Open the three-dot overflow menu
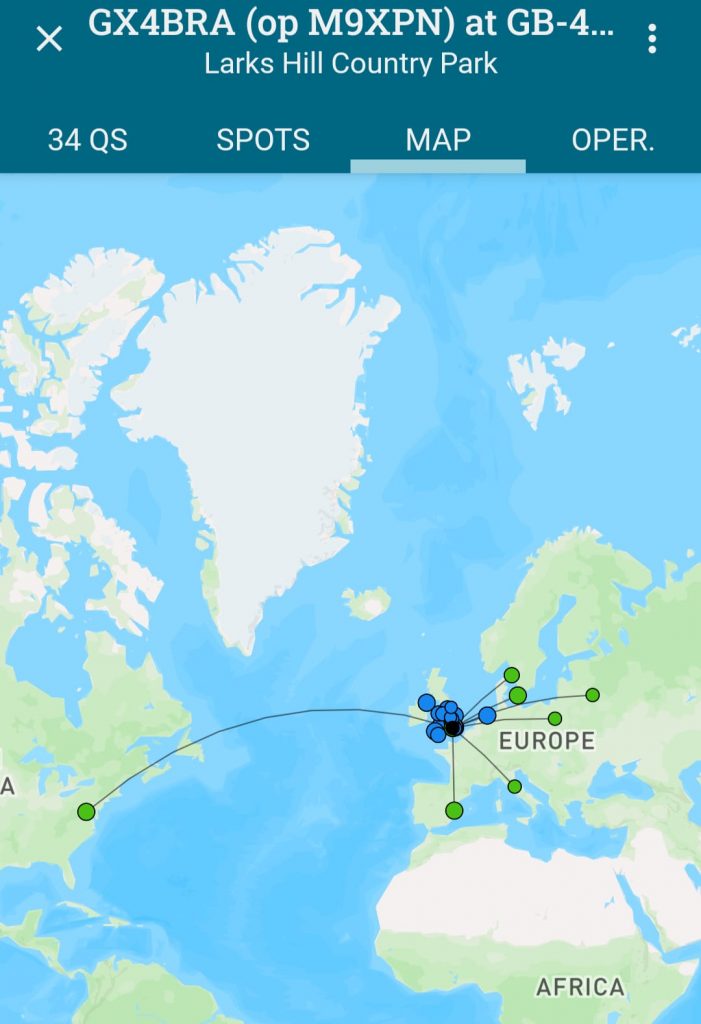 point(652,39)
